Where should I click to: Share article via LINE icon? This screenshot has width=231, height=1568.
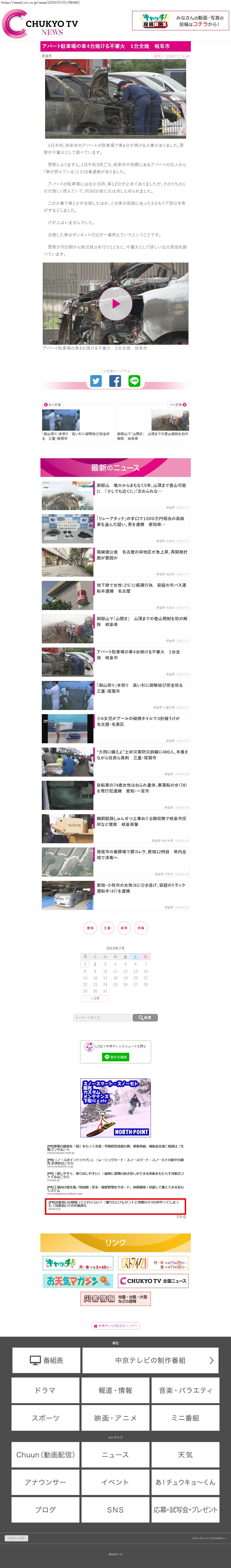134,381
